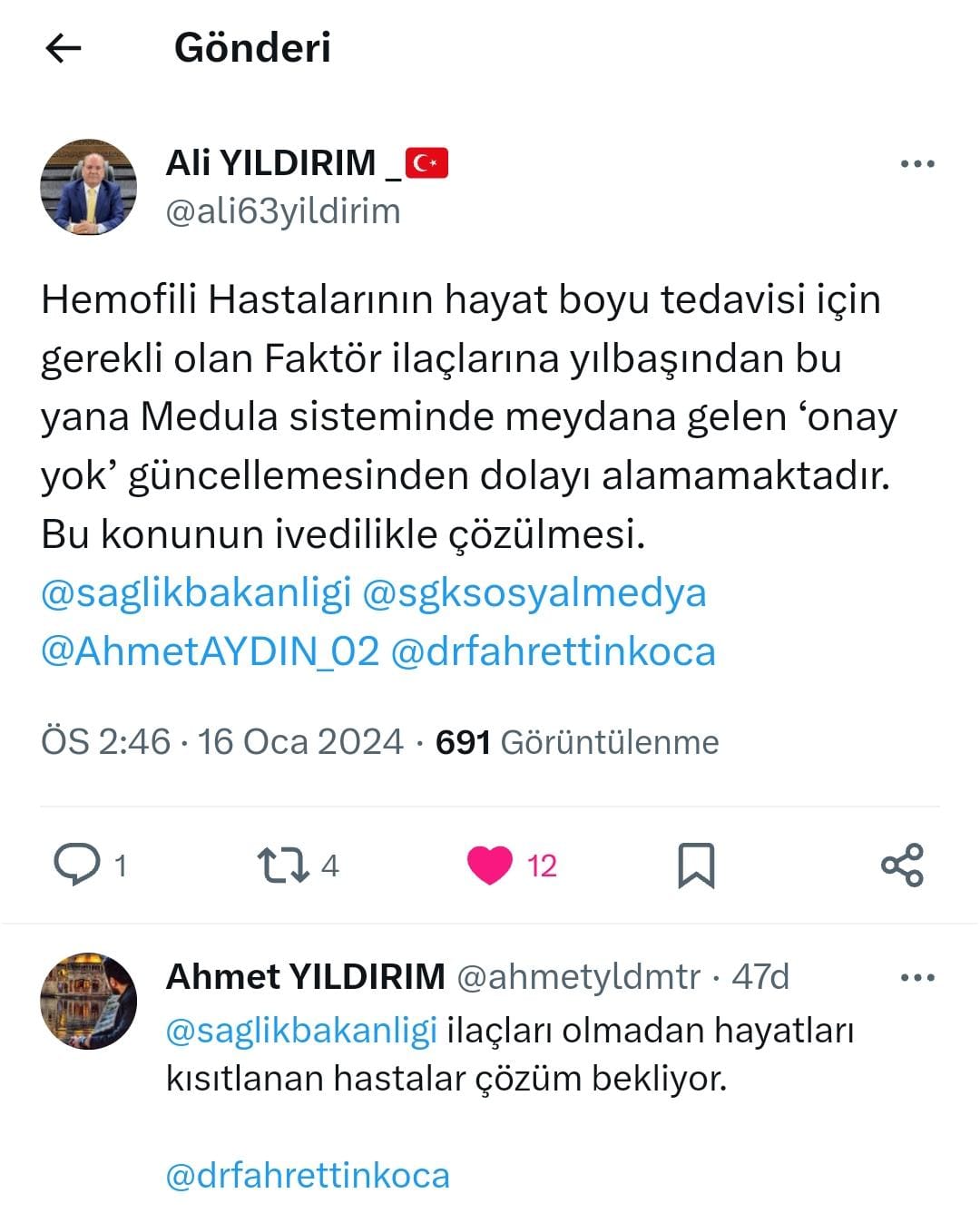Share this post
The width and height of the screenshot is (980, 1213).
coord(902,865)
